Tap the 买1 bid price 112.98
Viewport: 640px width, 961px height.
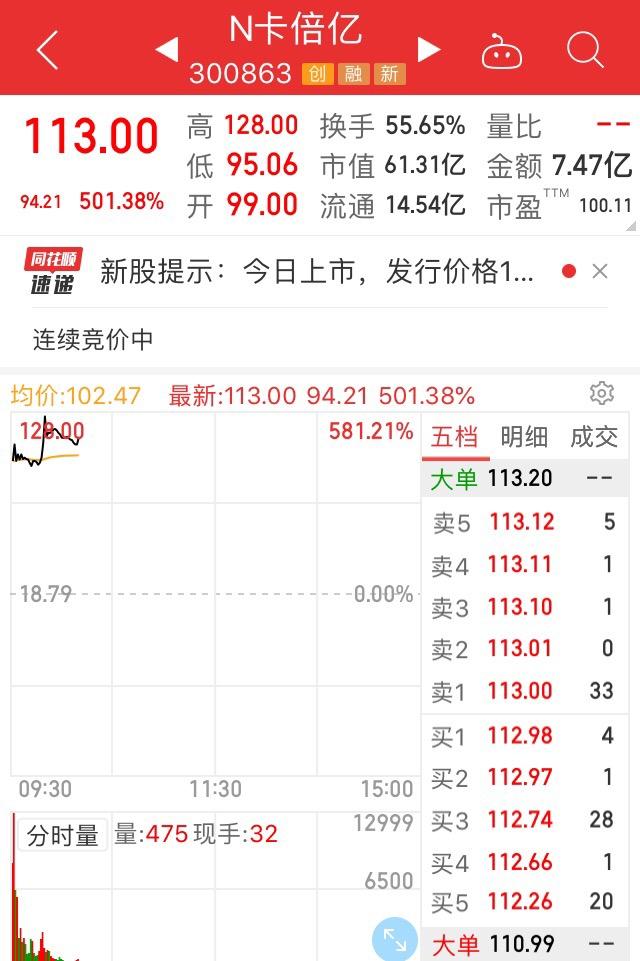coord(520,737)
